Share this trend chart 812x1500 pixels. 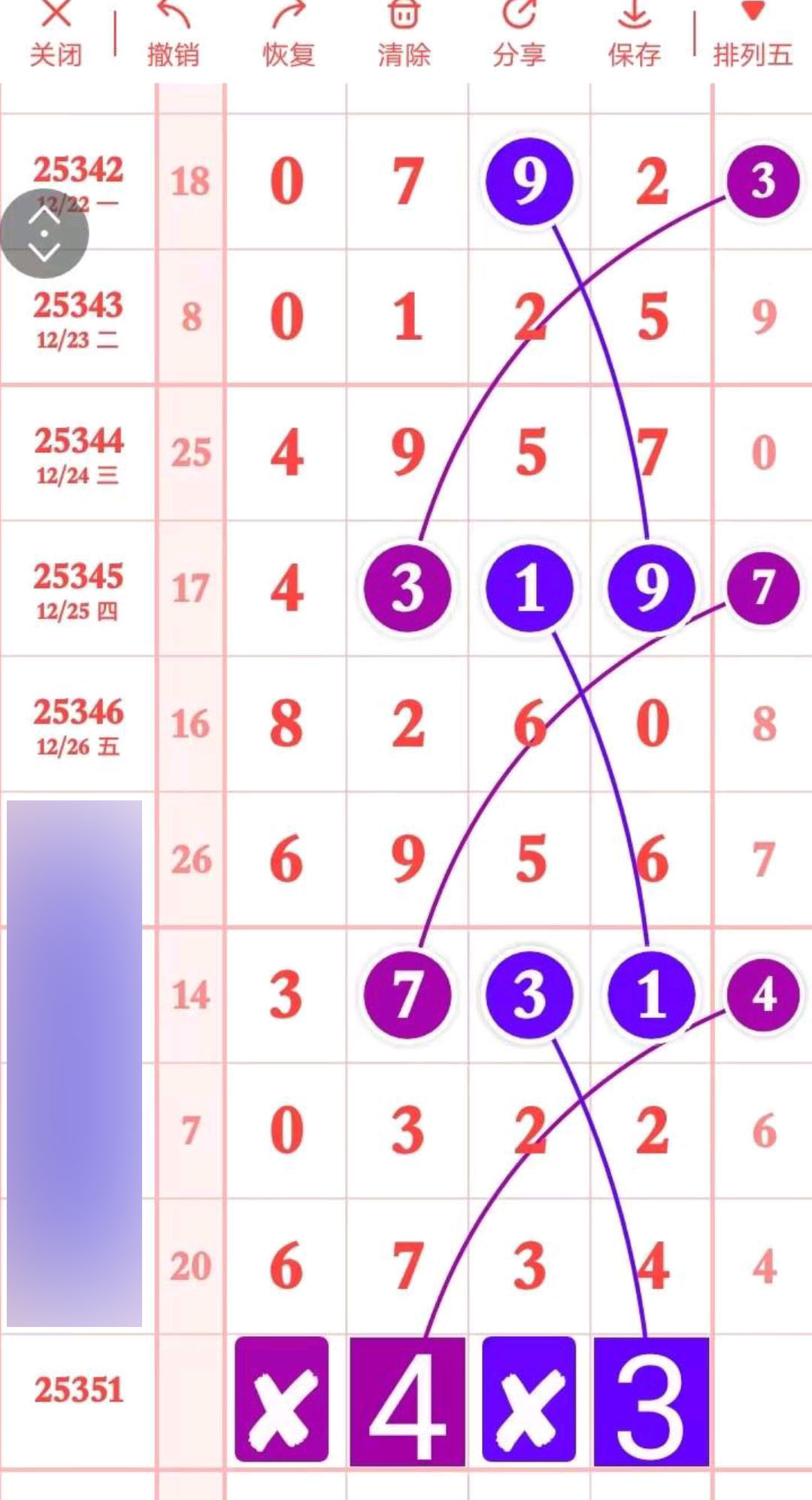pos(519,34)
